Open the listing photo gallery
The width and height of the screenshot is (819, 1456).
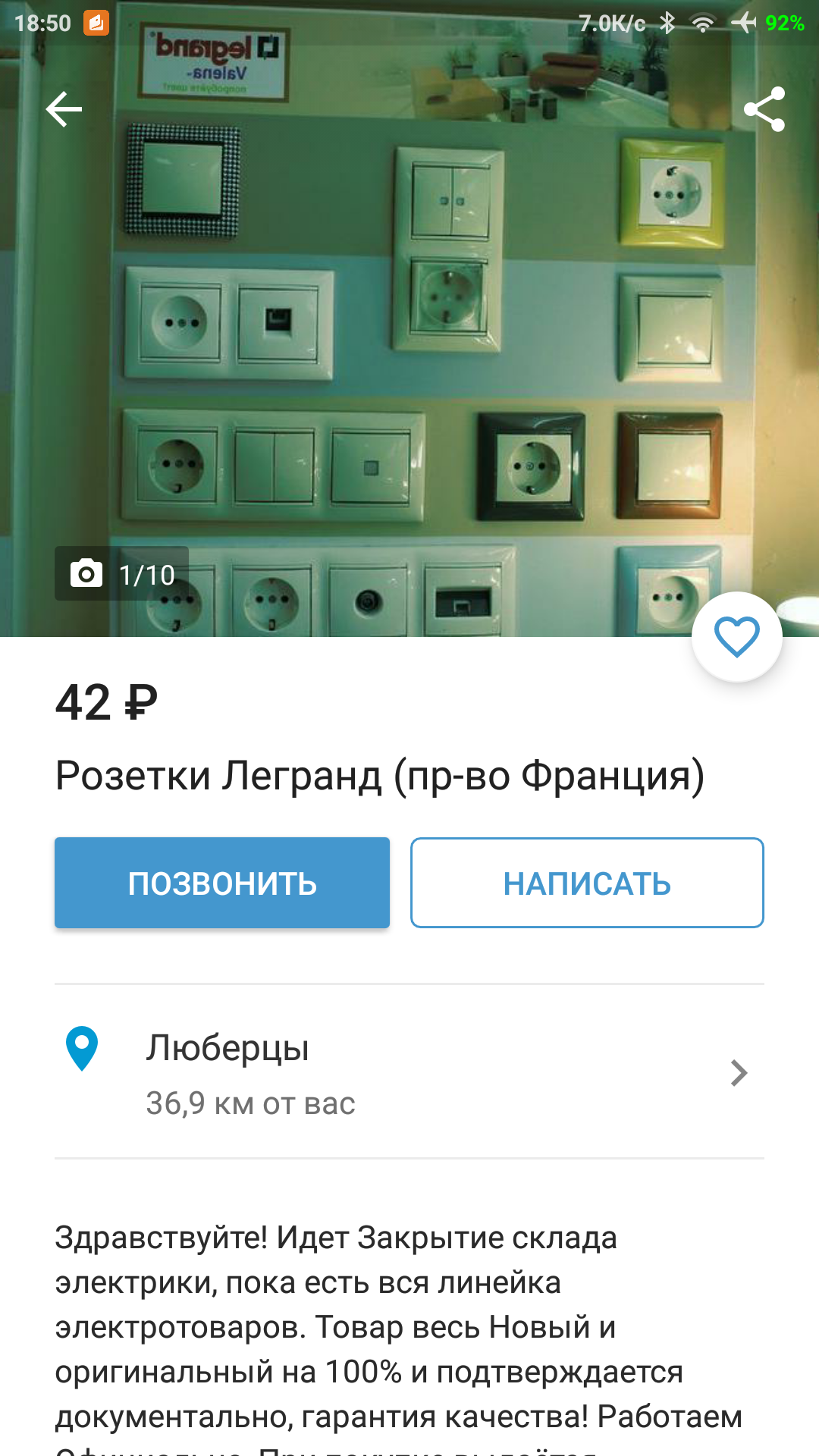point(409,318)
